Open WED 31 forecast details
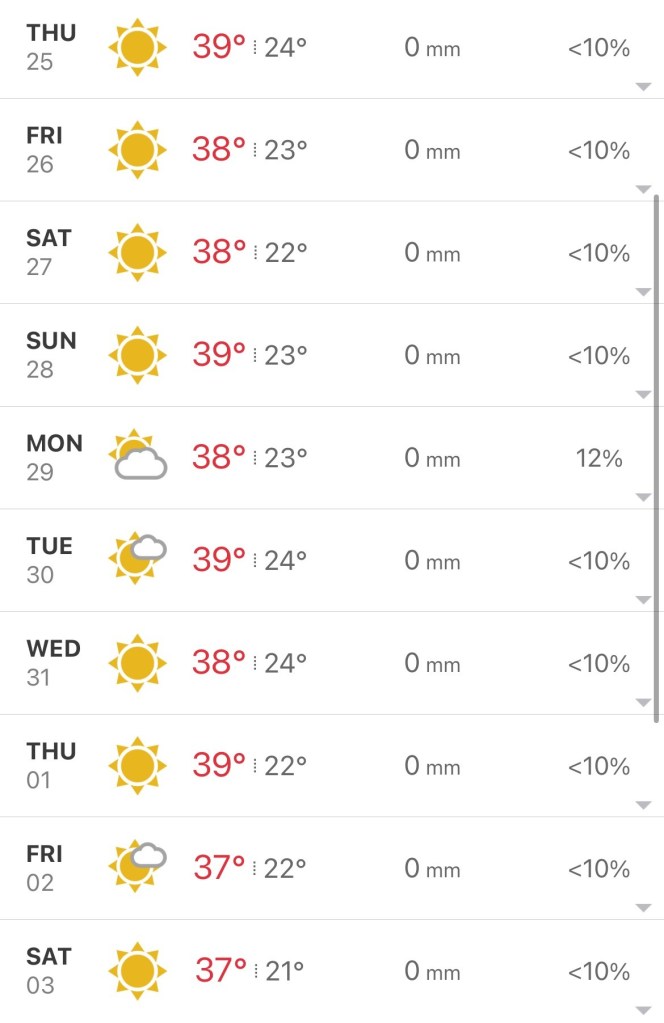664x1023 pixels. [643, 703]
